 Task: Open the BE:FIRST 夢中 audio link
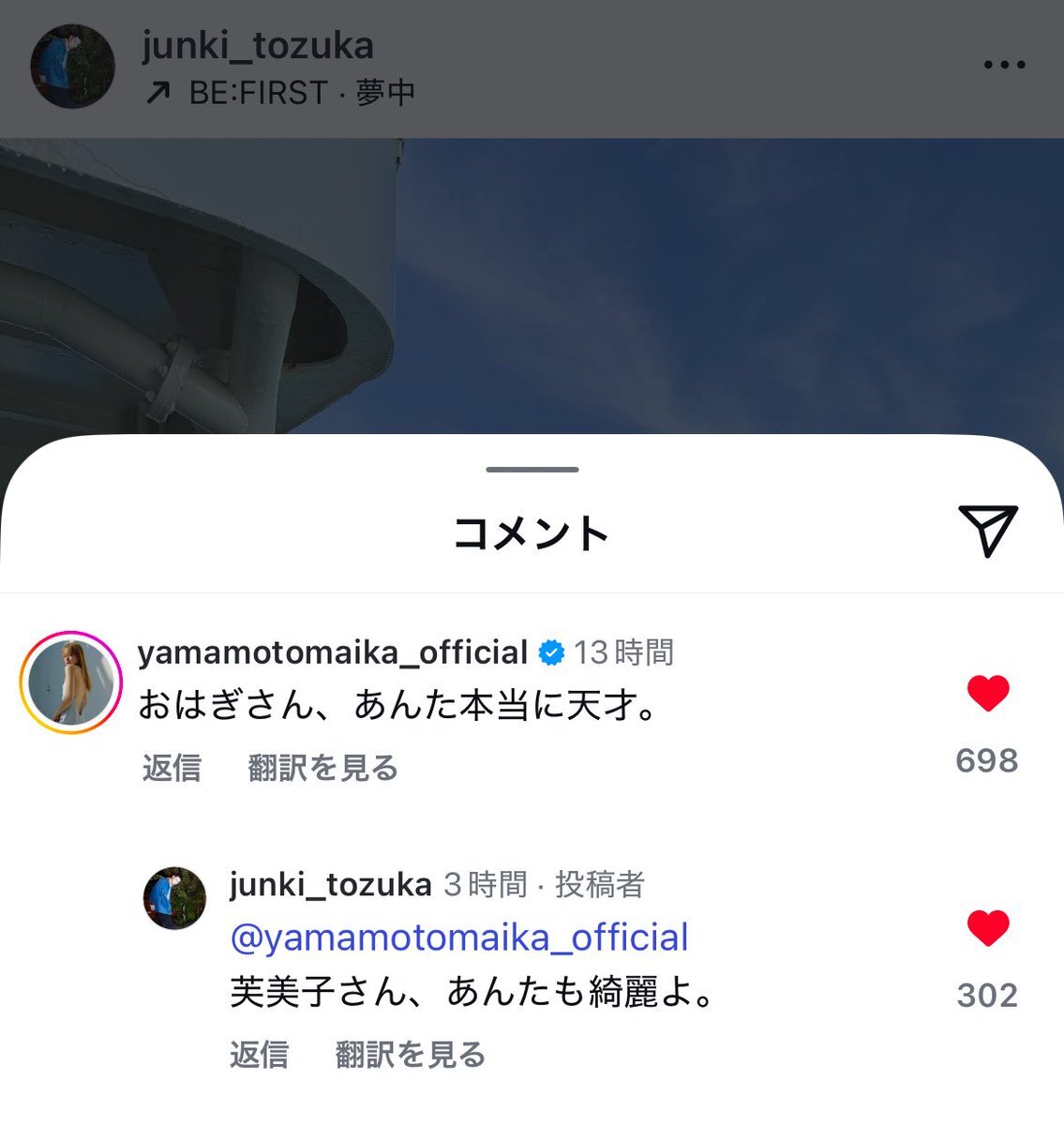tap(281, 93)
